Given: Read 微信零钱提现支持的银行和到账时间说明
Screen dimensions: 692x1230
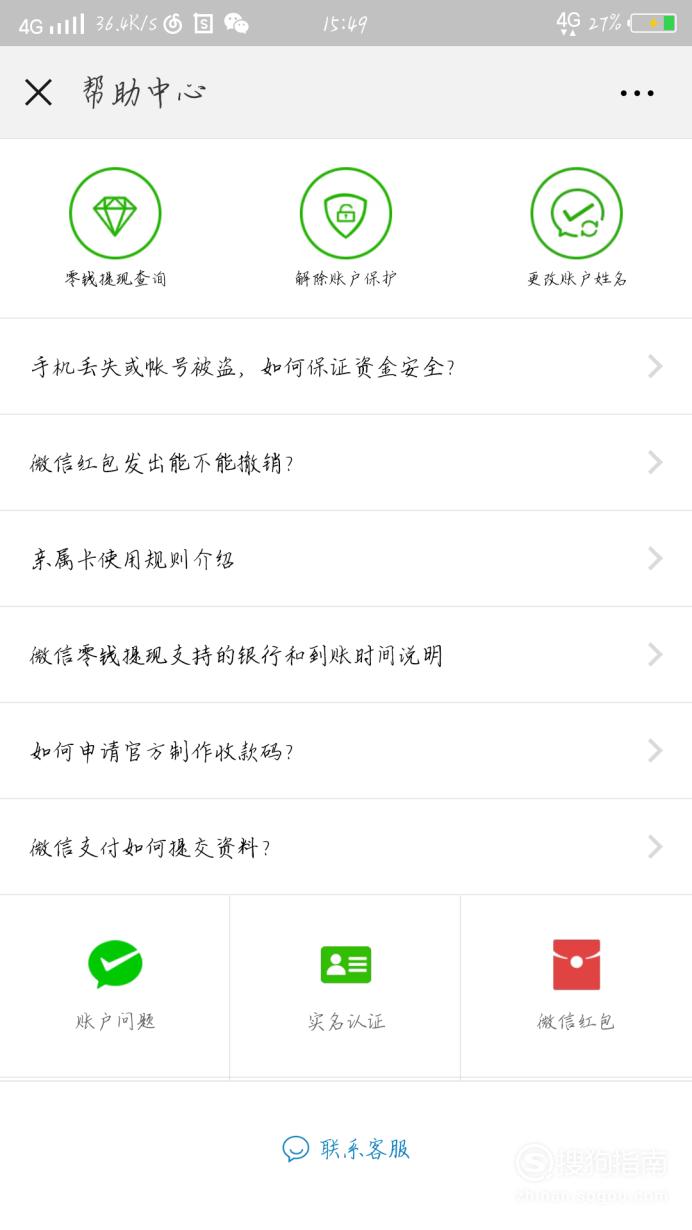Looking at the screenshot, I should tap(346, 654).
